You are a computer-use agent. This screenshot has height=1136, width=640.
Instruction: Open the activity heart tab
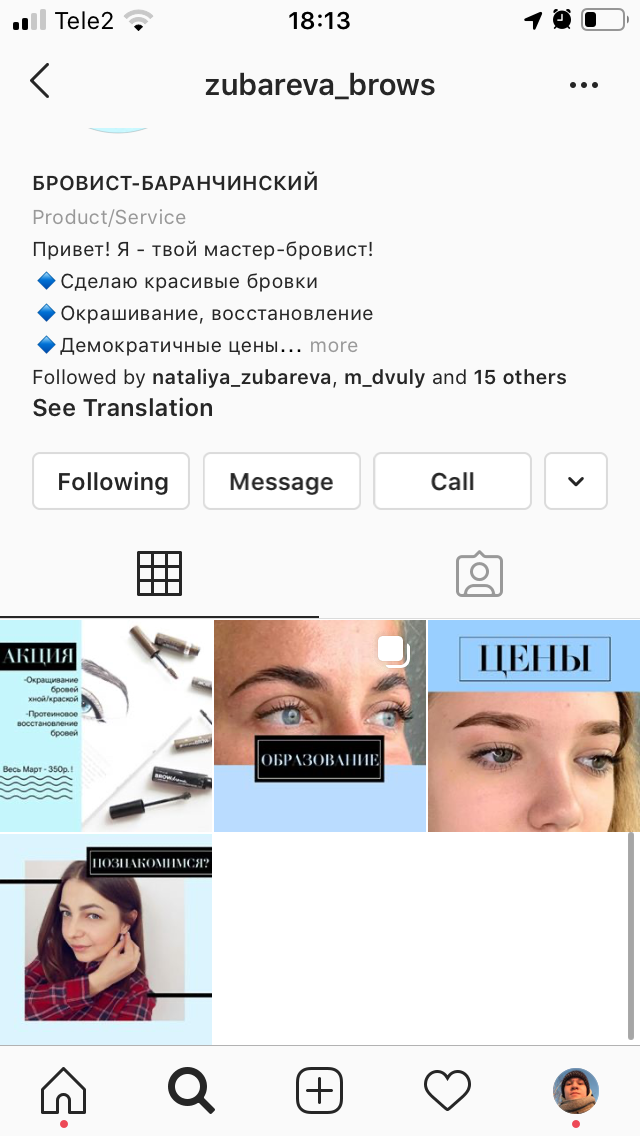pos(447,1090)
